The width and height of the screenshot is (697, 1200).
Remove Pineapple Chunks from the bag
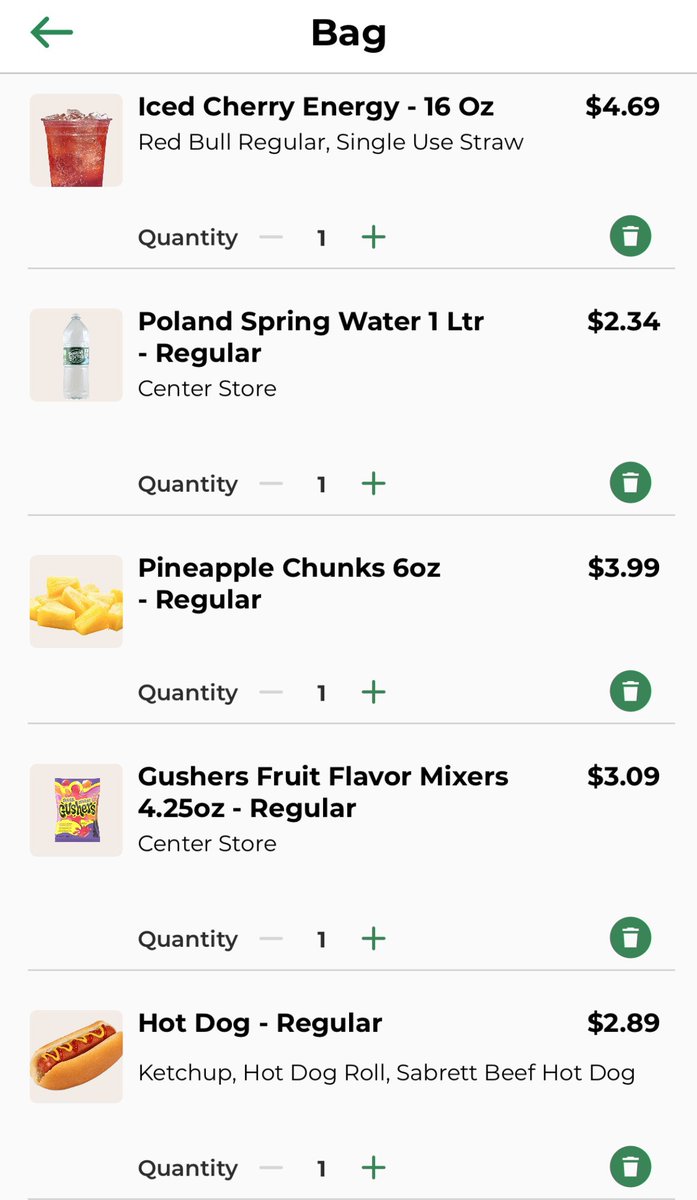[x=630, y=691]
